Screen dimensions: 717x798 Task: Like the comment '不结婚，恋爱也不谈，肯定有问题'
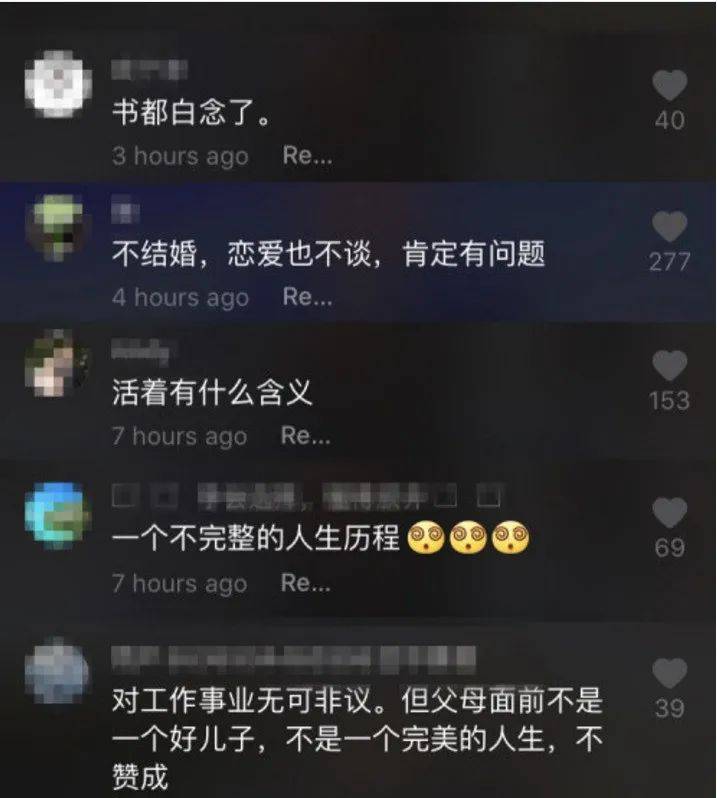669,228
